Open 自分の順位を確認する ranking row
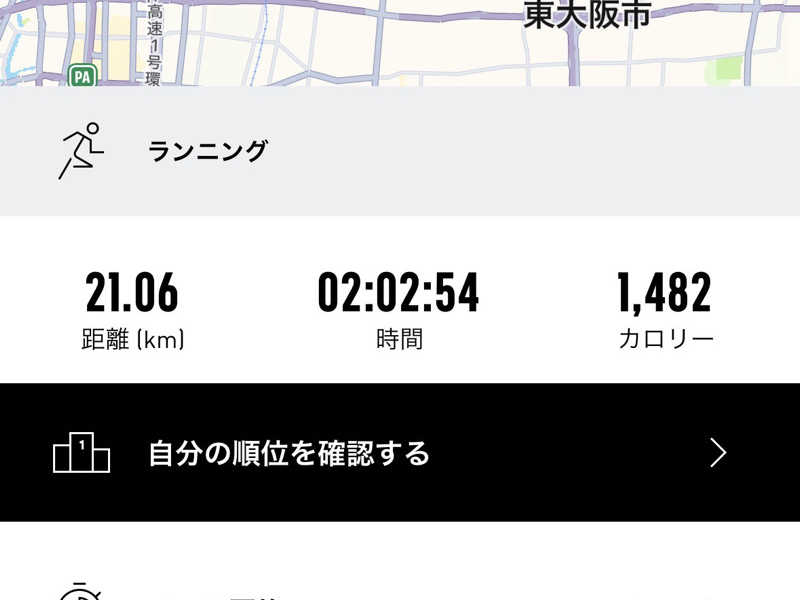The width and height of the screenshot is (800, 600). [400, 453]
